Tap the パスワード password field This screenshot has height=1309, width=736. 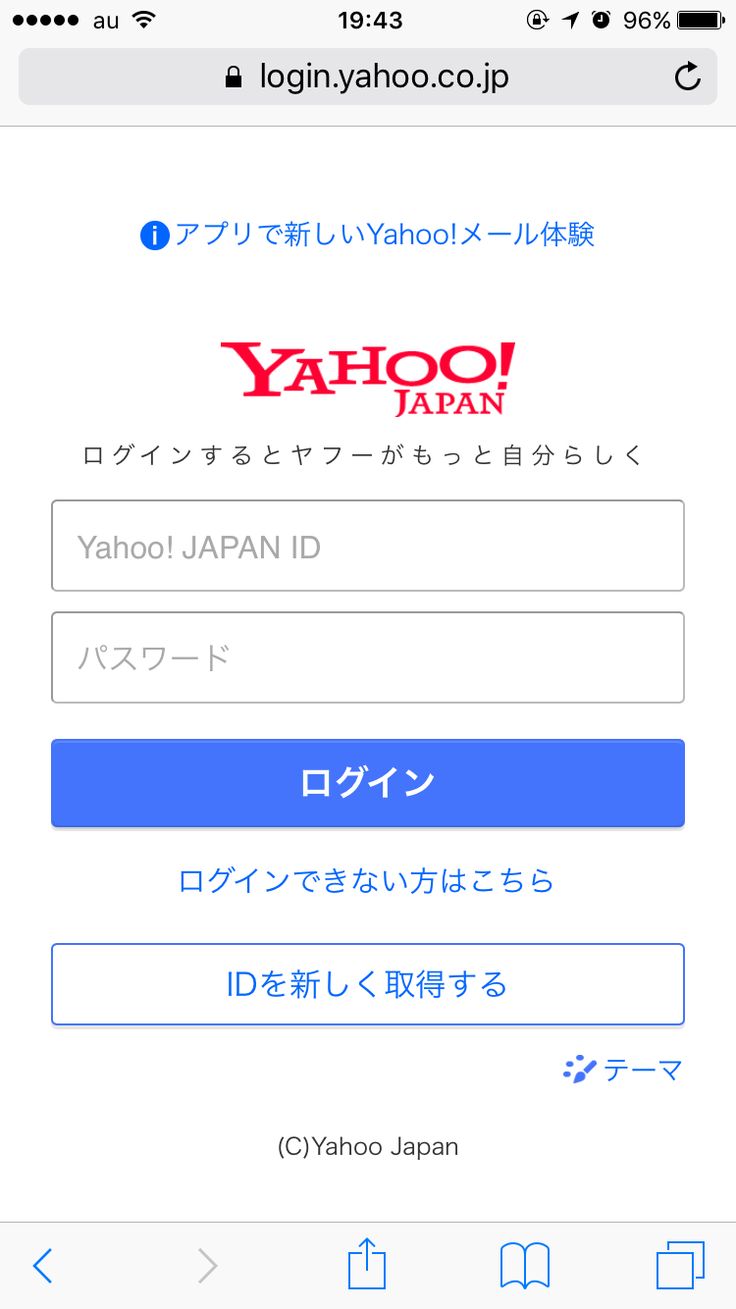tap(367, 658)
